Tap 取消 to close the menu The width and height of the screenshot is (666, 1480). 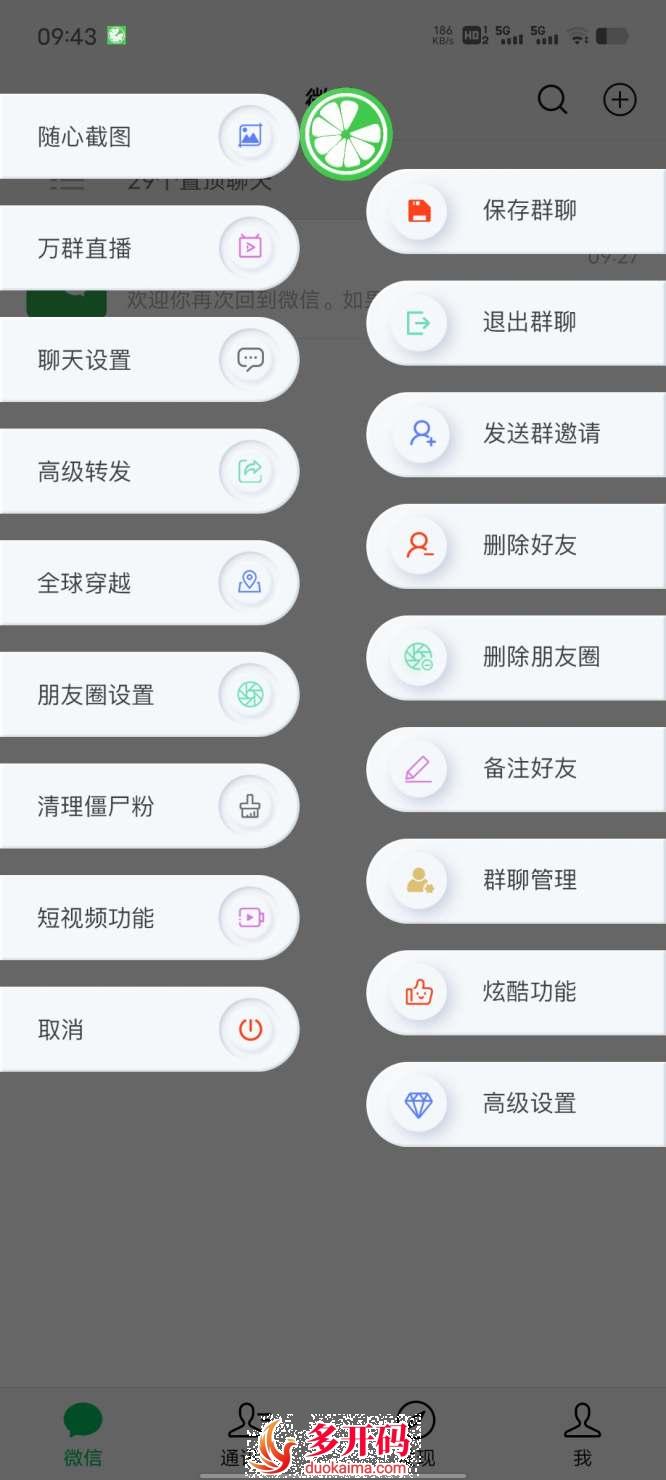(140, 1029)
